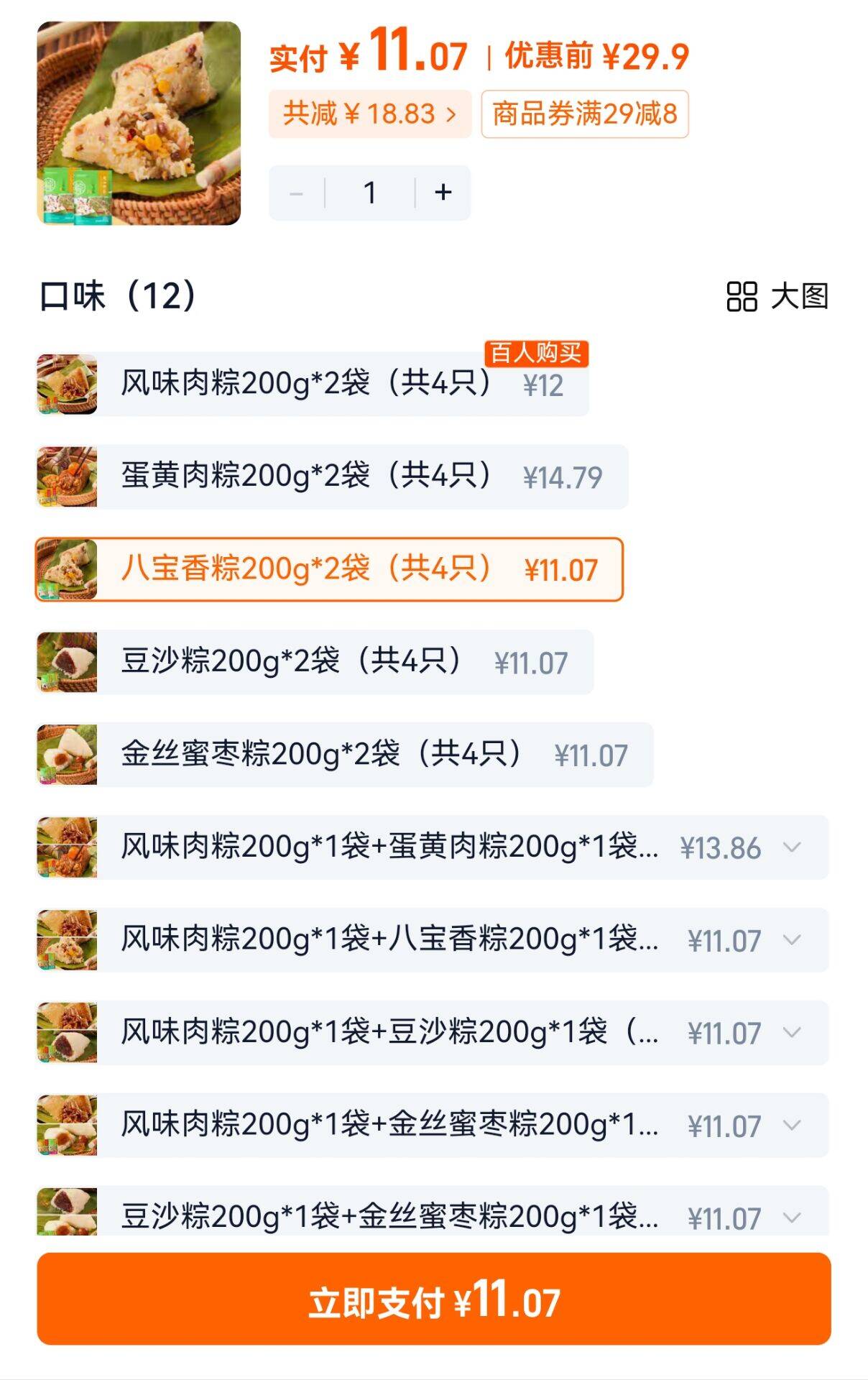Select flavor 八宝香粽200g*2袋 ¥11.07
868x1380 pixels.
[x=329, y=569]
